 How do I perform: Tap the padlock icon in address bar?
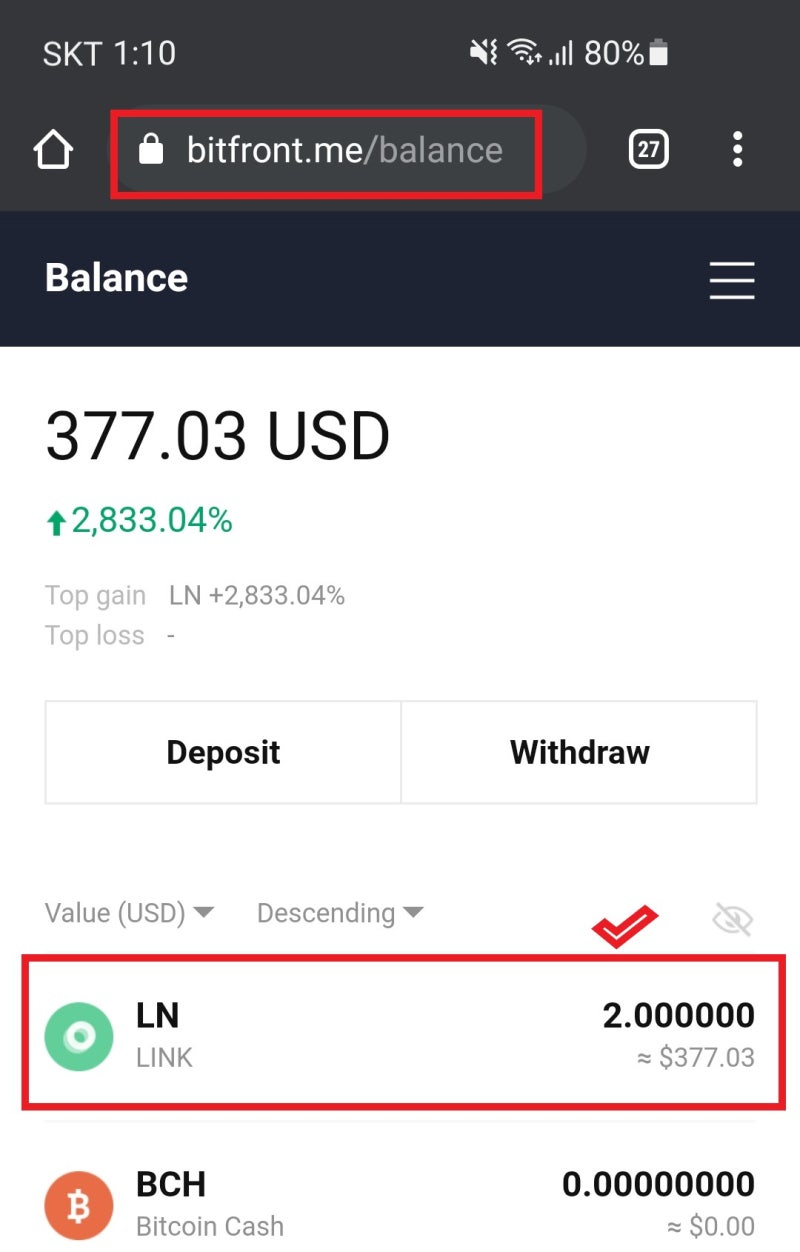151,149
